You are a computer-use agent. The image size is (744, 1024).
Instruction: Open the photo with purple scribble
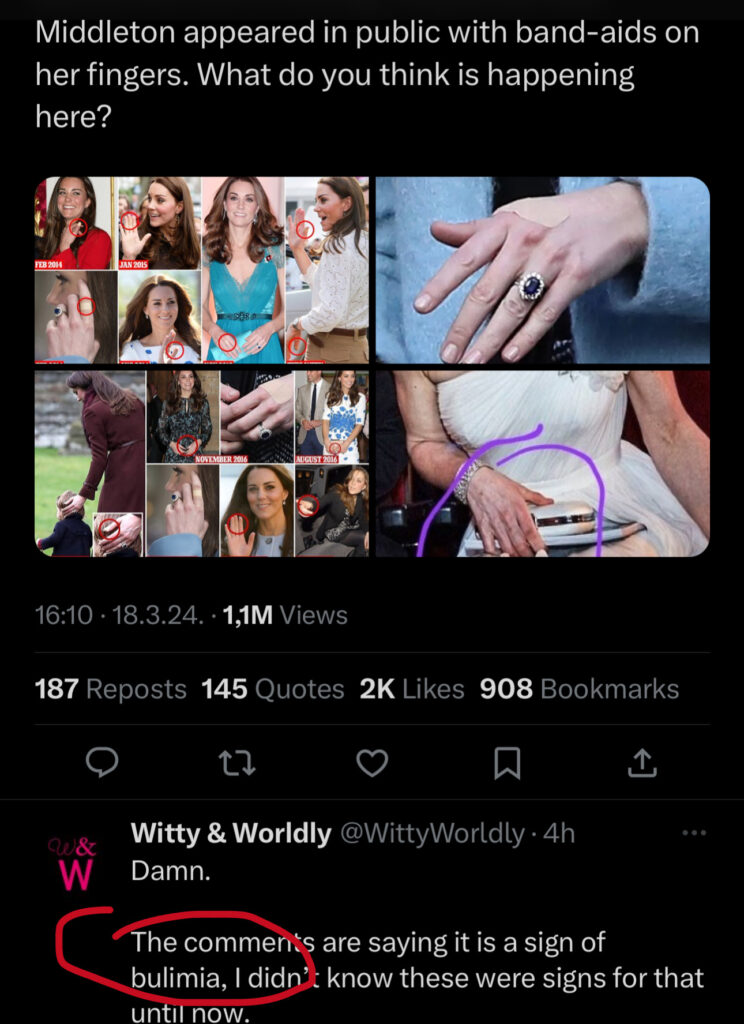click(542, 463)
